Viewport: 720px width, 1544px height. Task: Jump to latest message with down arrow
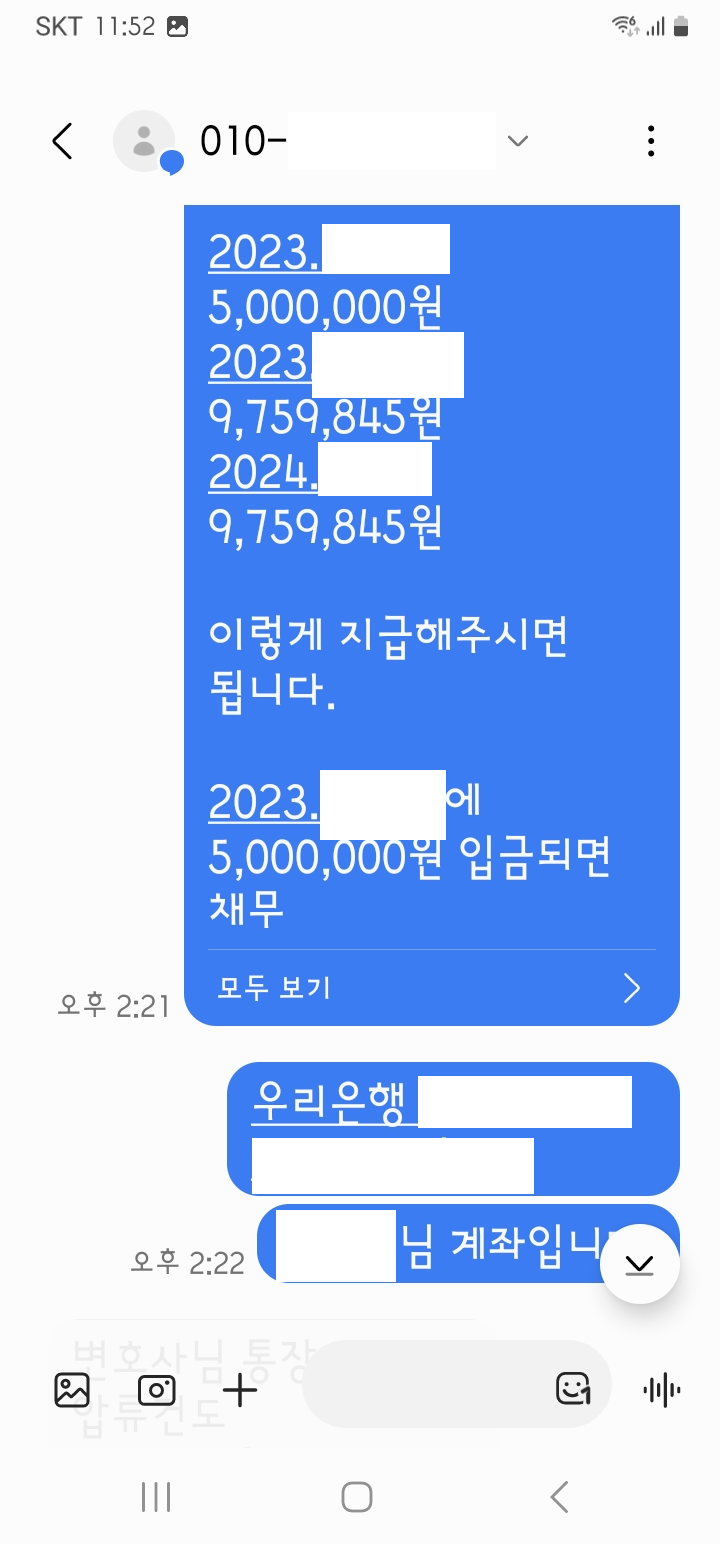pos(639,1264)
